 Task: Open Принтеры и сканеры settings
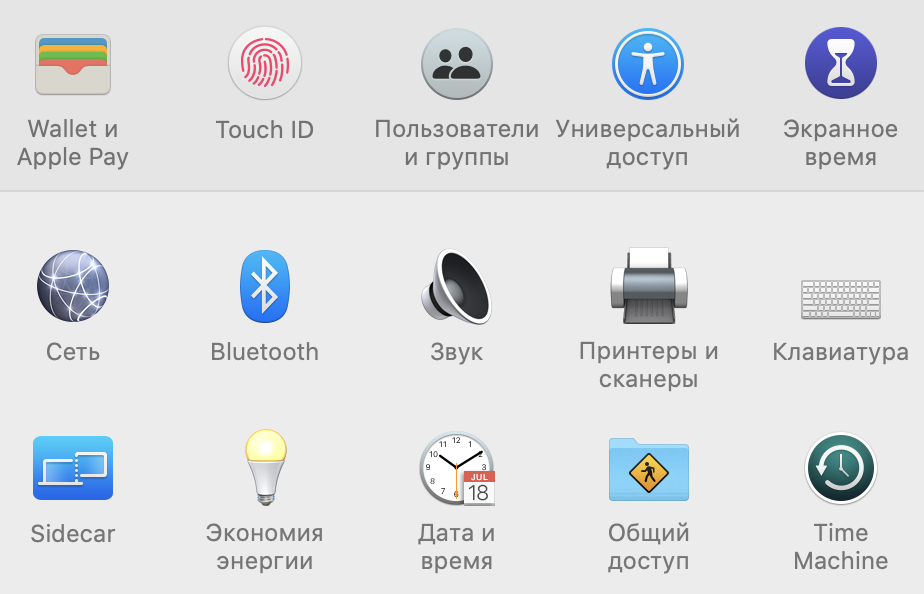click(x=648, y=286)
